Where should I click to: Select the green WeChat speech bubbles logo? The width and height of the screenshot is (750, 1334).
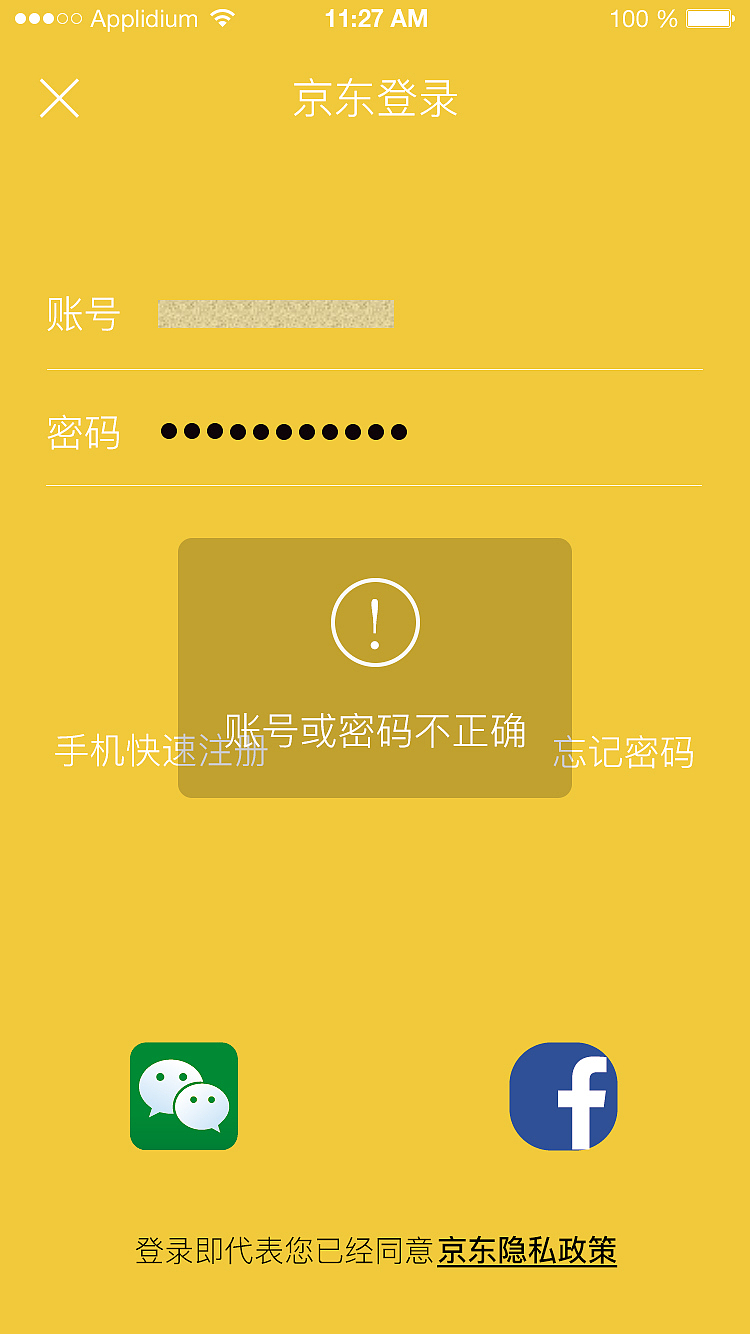click(184, 1096)
